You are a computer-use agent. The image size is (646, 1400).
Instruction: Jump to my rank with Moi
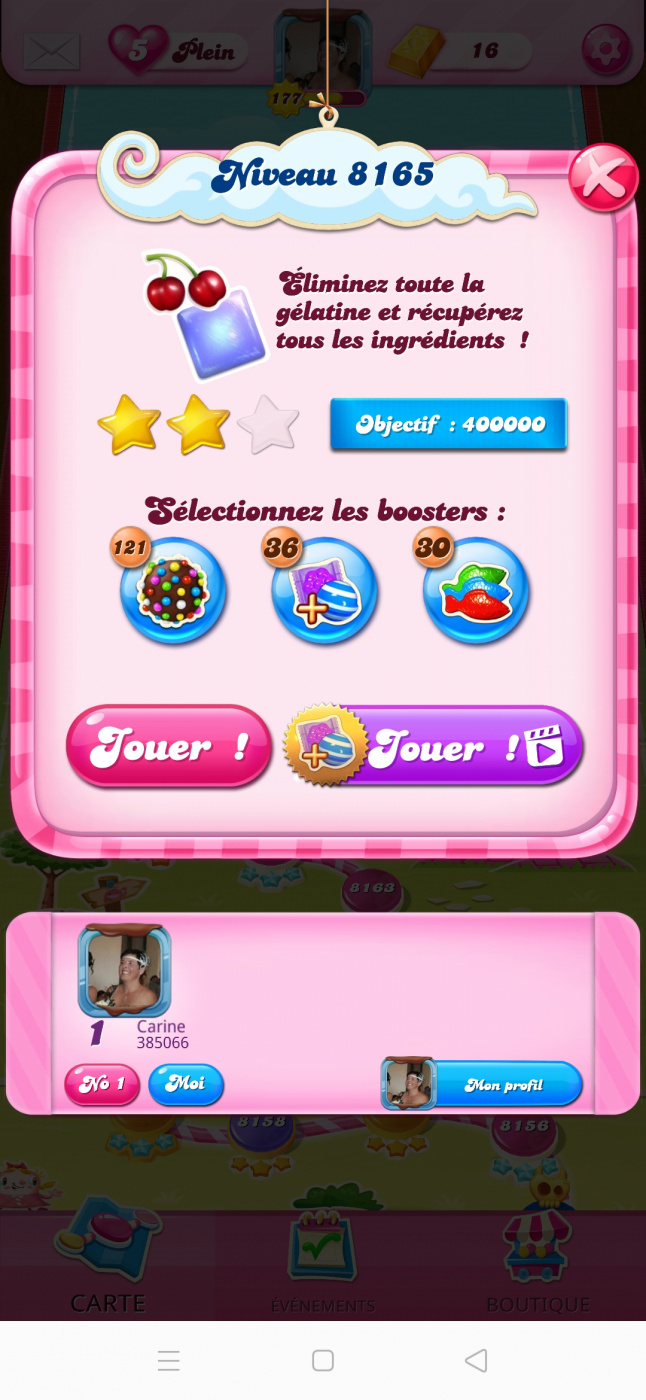[186, 1084]
